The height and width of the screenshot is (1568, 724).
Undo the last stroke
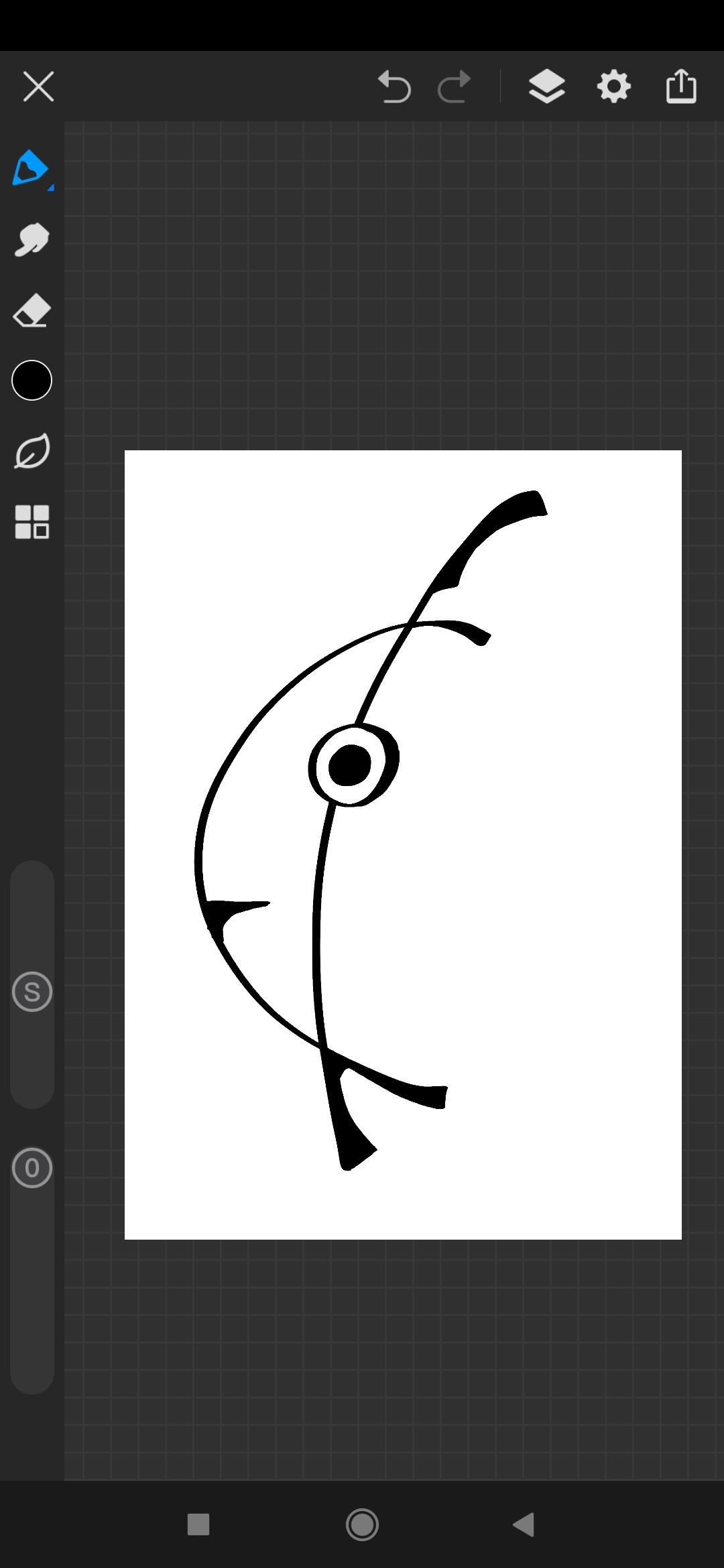click(x=394, y=87)
